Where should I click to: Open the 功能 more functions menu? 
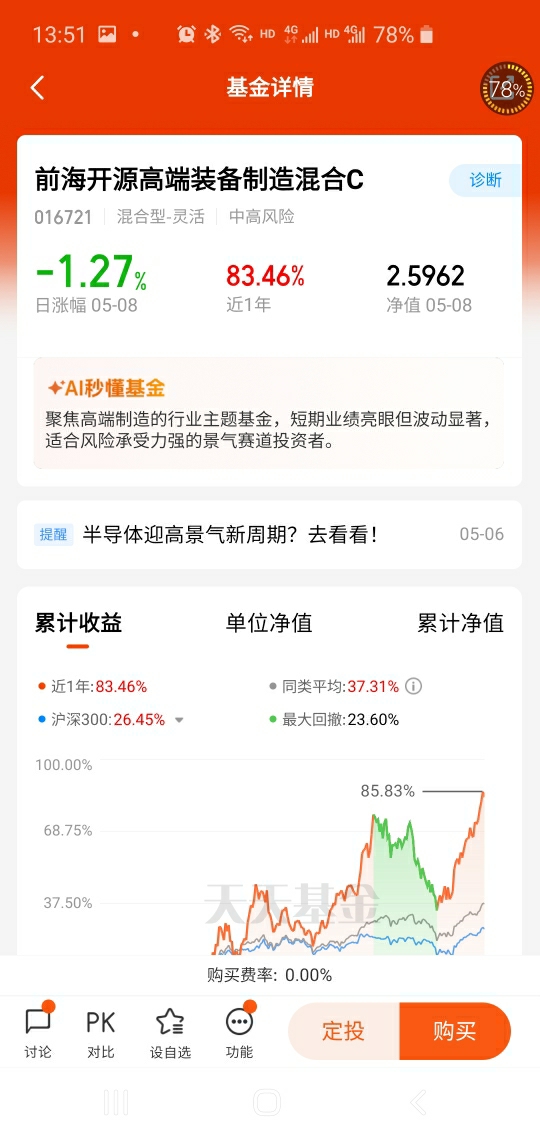tap(240, 1032)
